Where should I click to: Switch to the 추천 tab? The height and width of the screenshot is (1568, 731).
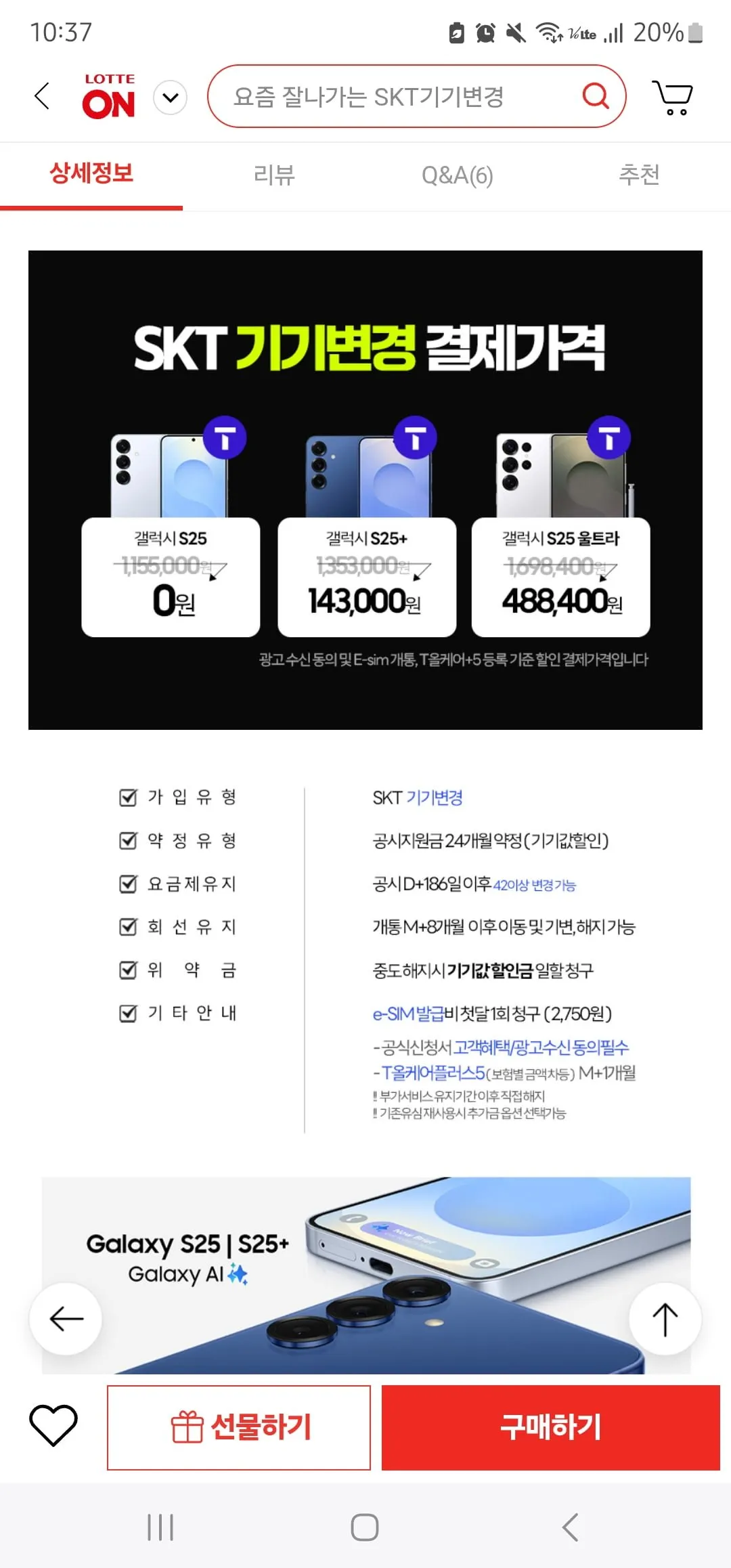(639, 175)
